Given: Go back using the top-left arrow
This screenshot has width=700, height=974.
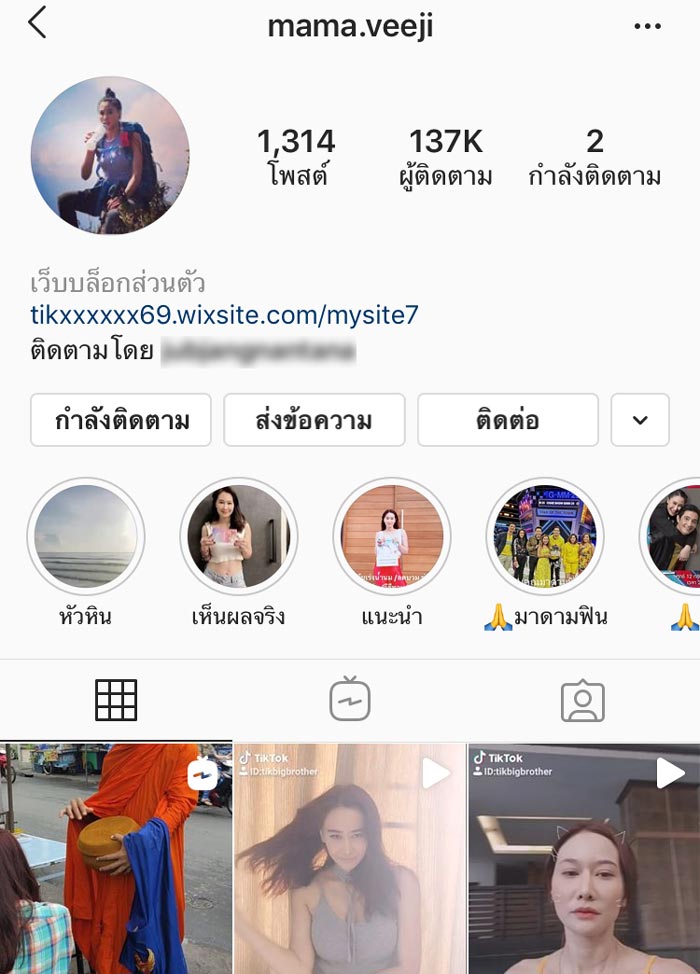Looking at the screenshot, I should click(x=37, y=23).
